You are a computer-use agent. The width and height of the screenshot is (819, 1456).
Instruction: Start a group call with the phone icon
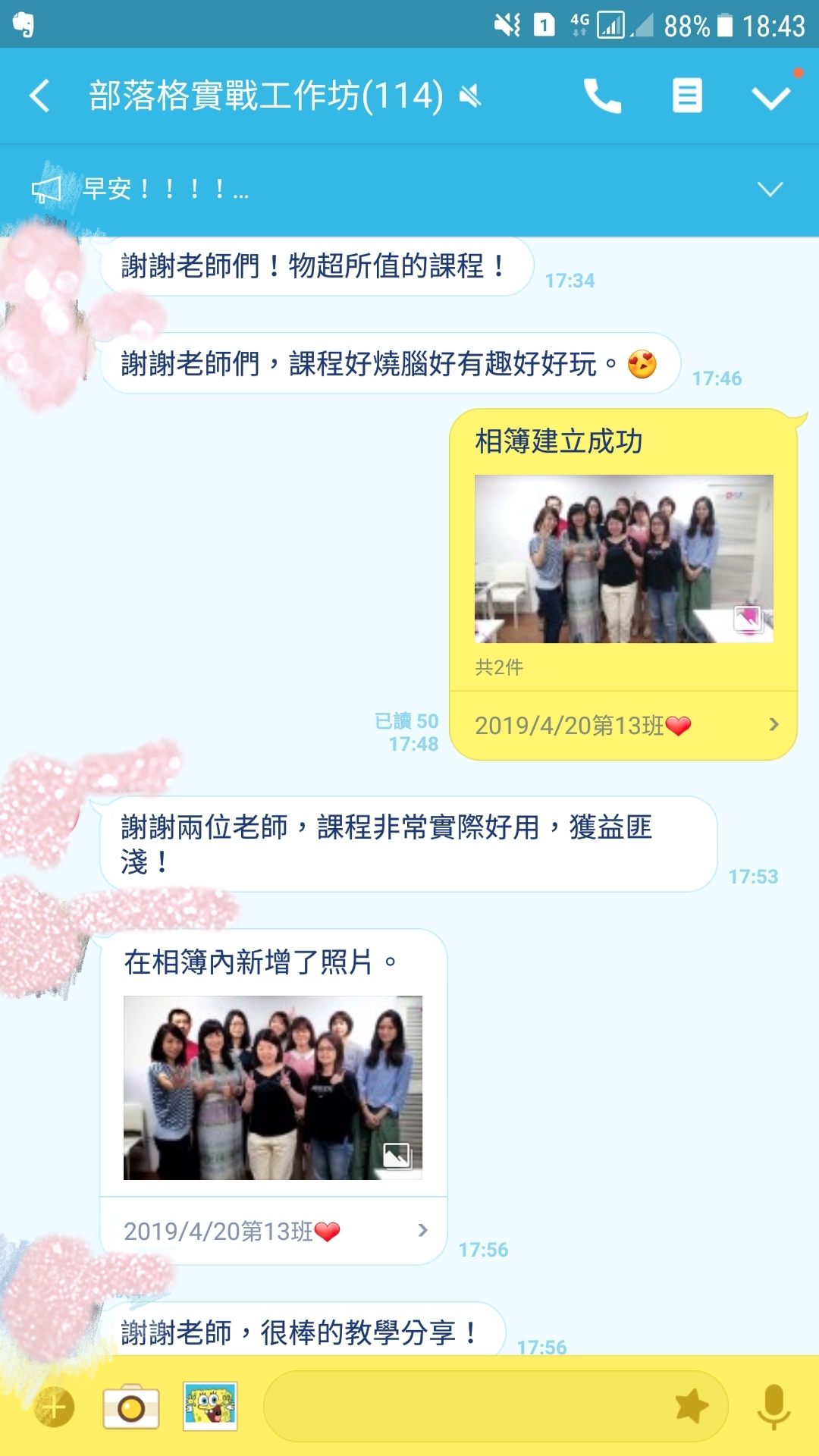[603, 96]
